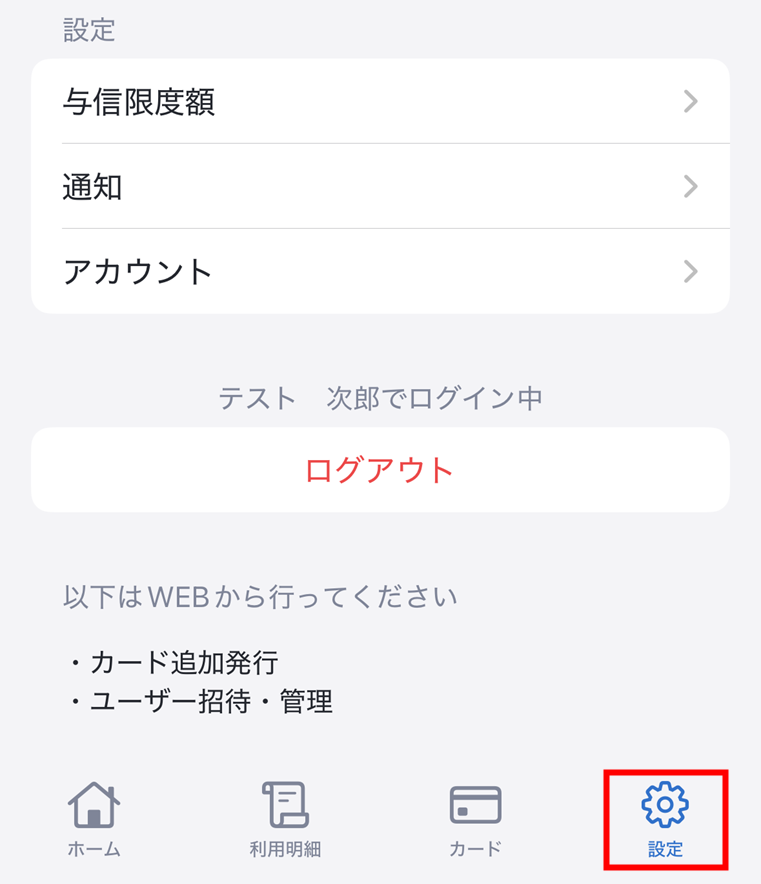Switch to the ホーム tab
This screenshot has height=884, width=761.
coord(94,819)
